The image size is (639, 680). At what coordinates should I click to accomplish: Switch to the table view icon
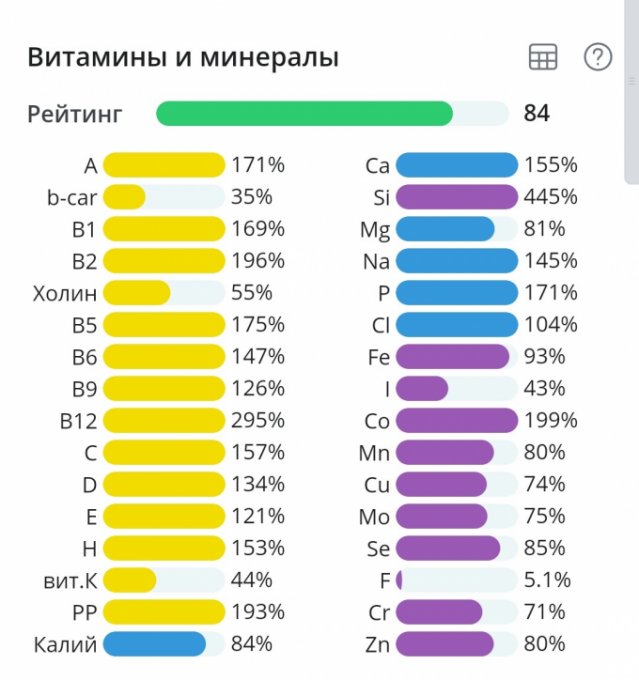pos(542,58)
